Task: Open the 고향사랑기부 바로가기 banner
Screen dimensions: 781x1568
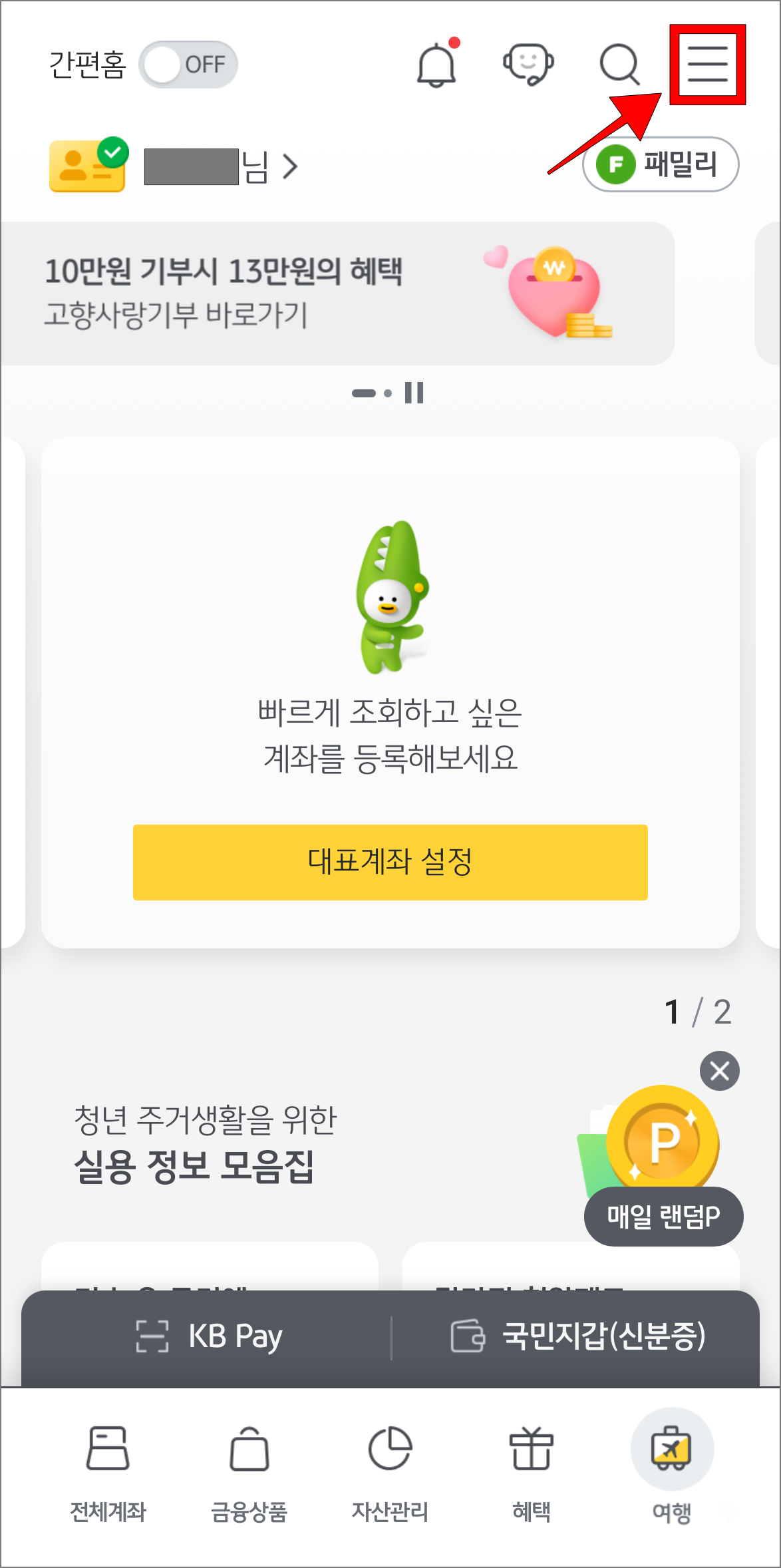Action: 337,293
